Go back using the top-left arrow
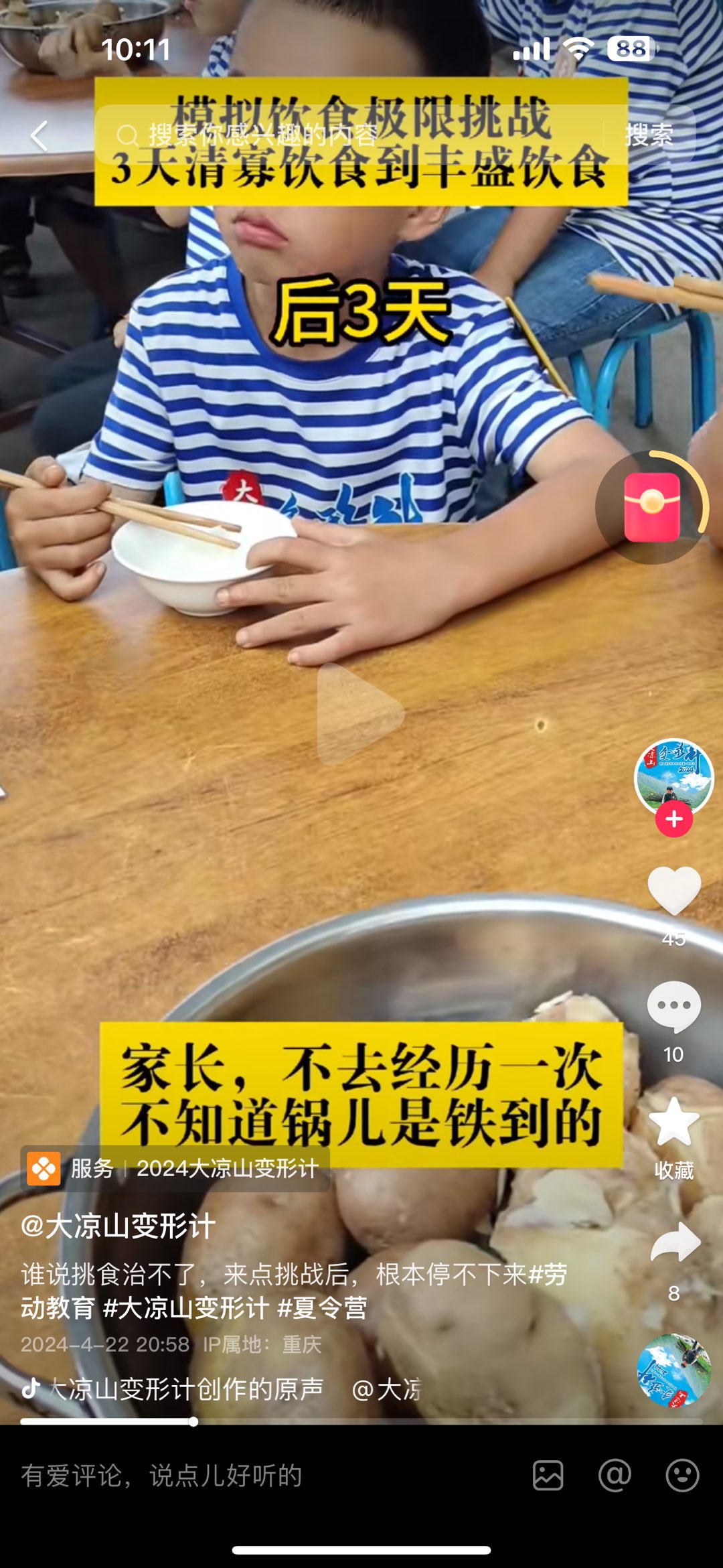Screen dimensions: 723x1568 [39, 136]
